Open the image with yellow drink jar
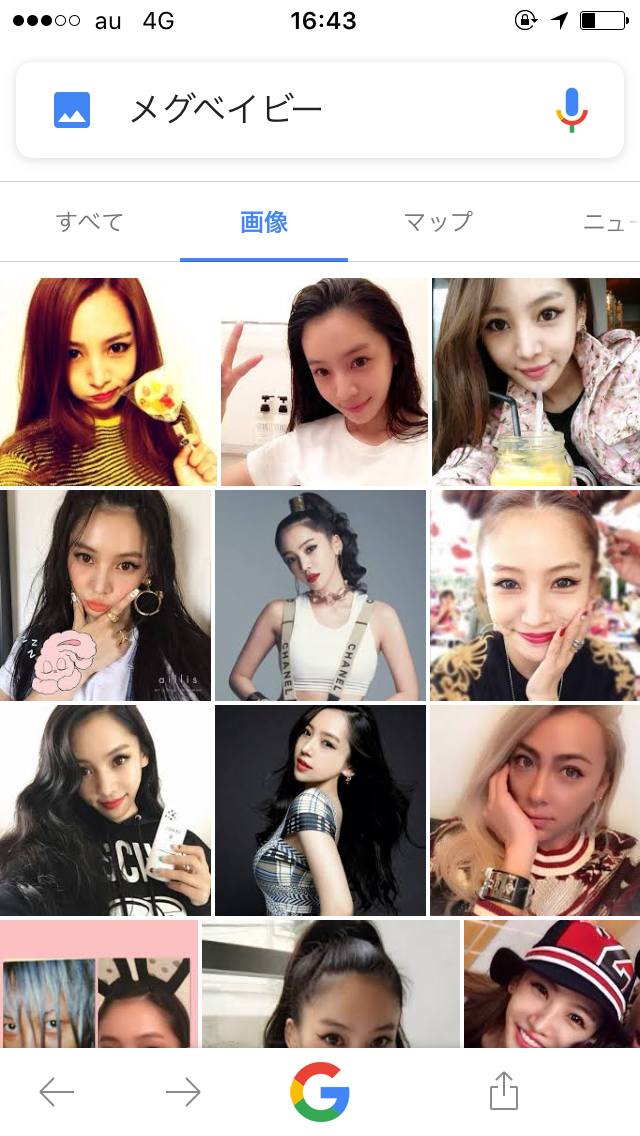640x1136 pixels. pyautogui.click(x=536, y=382)
